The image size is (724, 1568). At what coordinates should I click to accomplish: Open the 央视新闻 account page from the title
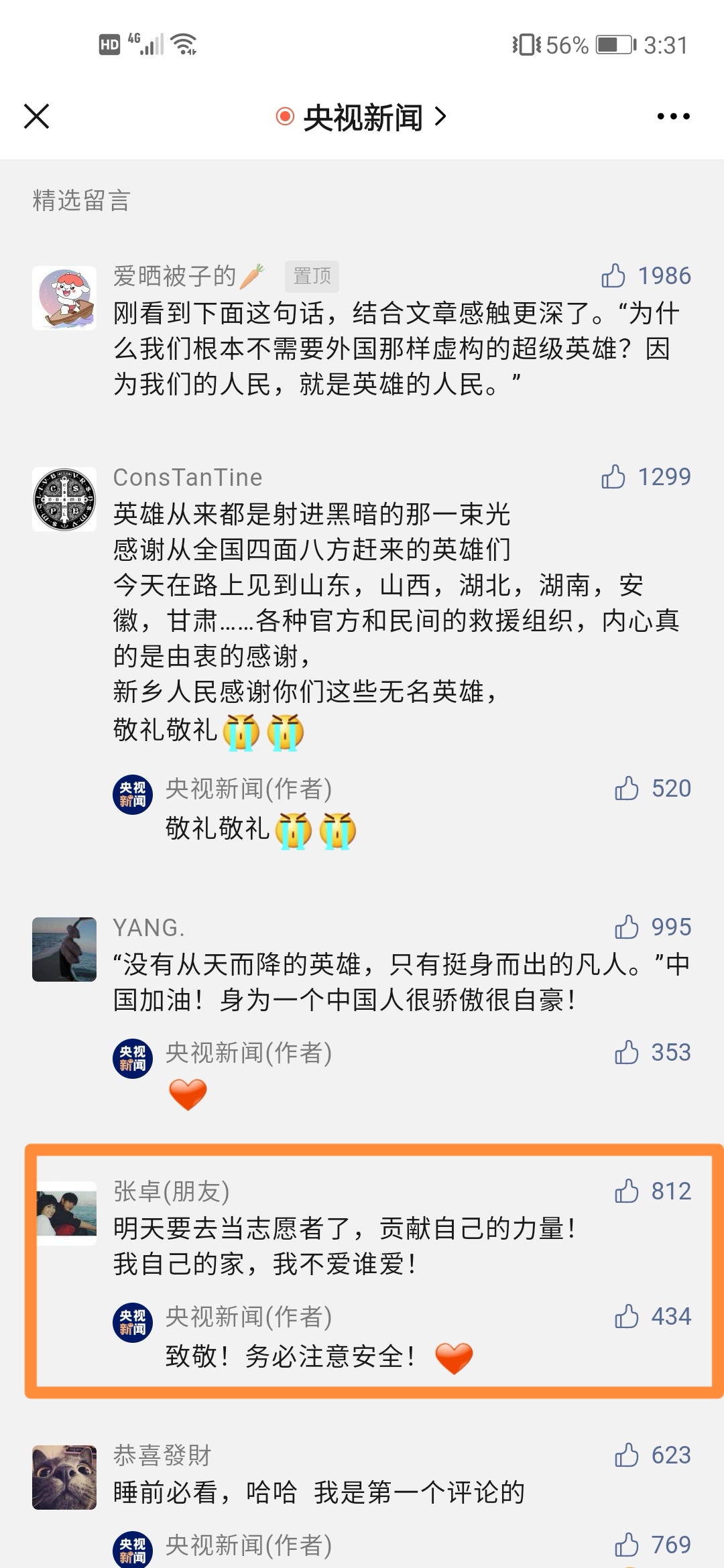363,117
